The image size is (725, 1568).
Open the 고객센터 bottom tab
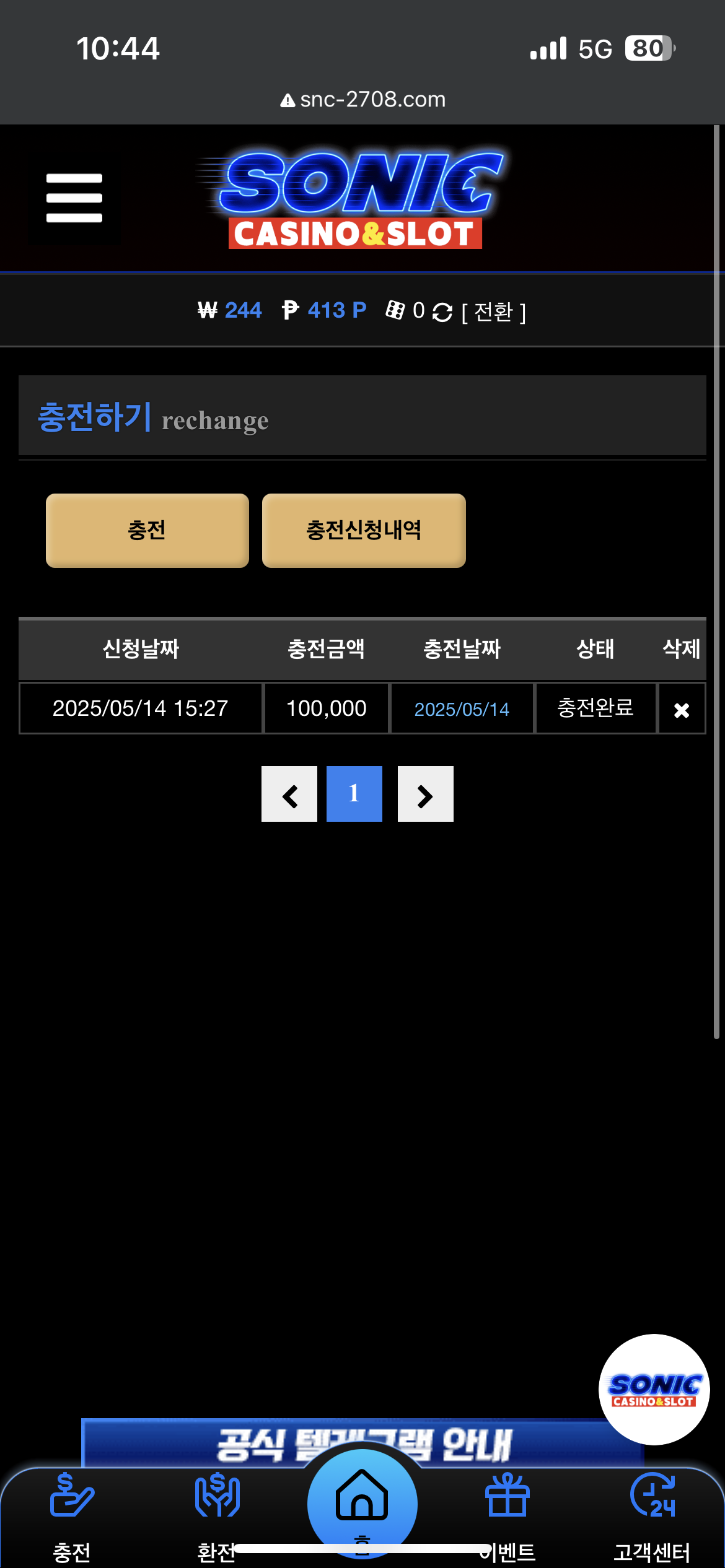pyautogui.click(x=652, y=1511)
